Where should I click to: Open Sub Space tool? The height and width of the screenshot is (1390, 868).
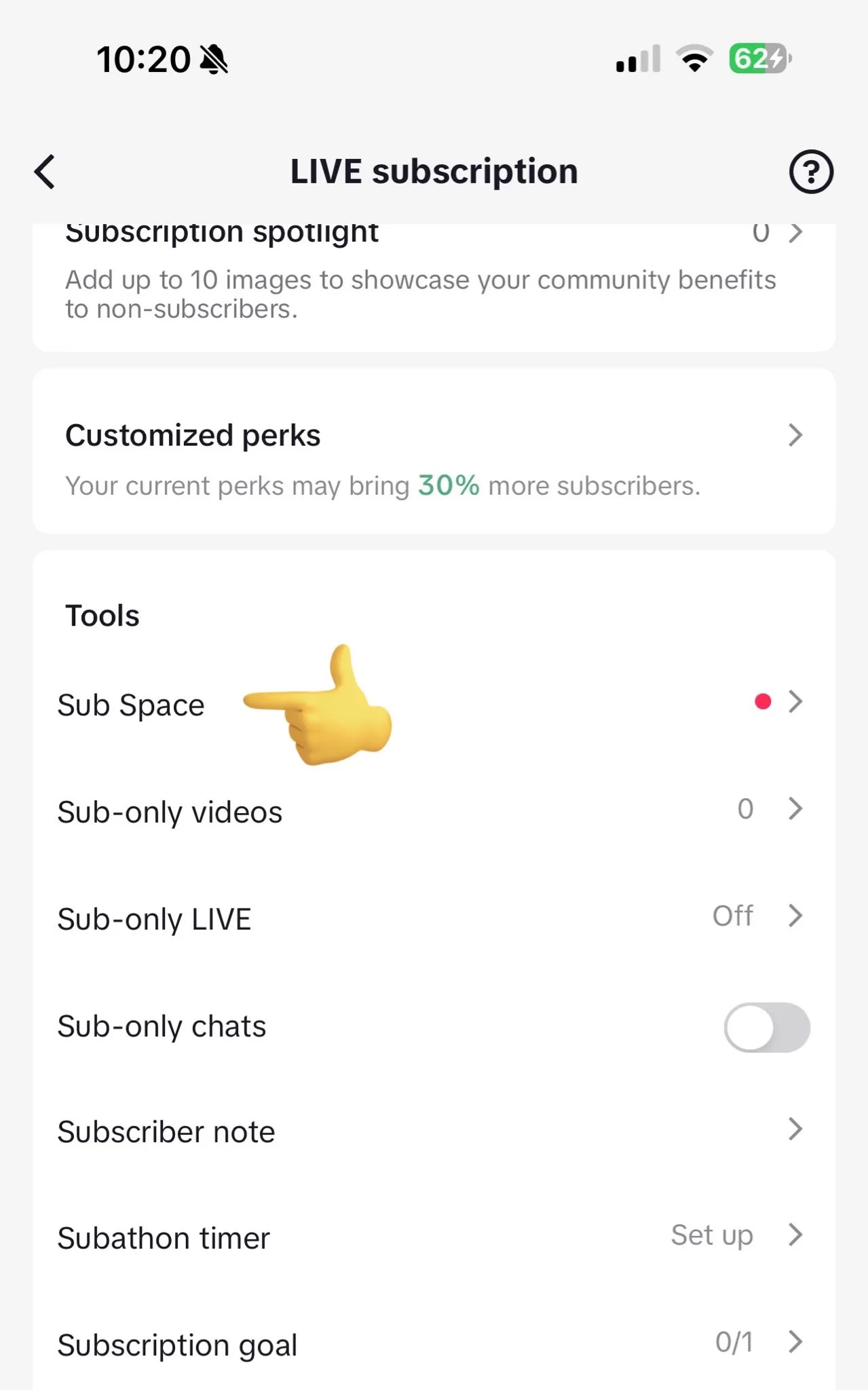pos(434,703)
